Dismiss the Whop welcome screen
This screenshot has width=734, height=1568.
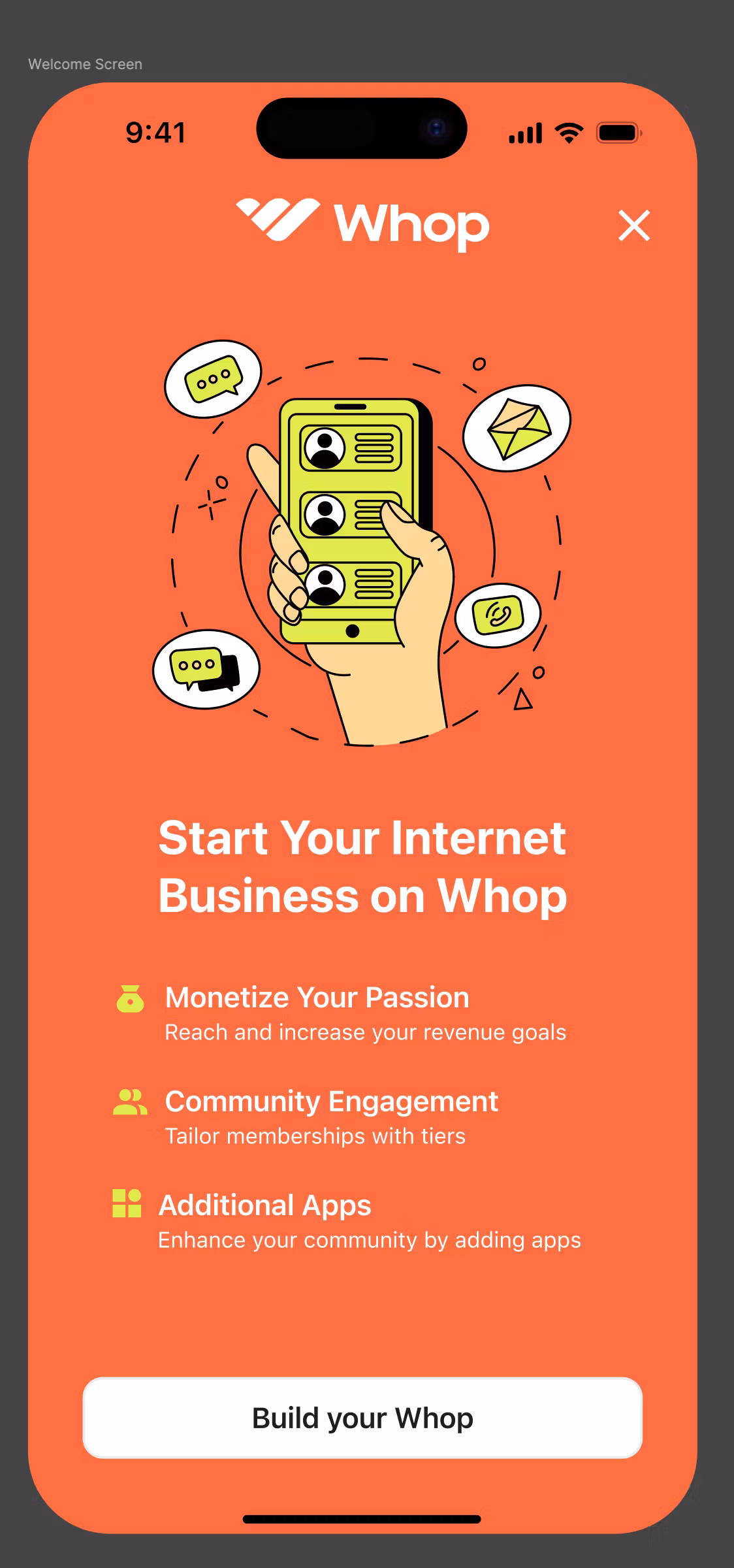(x=633, y=226)
